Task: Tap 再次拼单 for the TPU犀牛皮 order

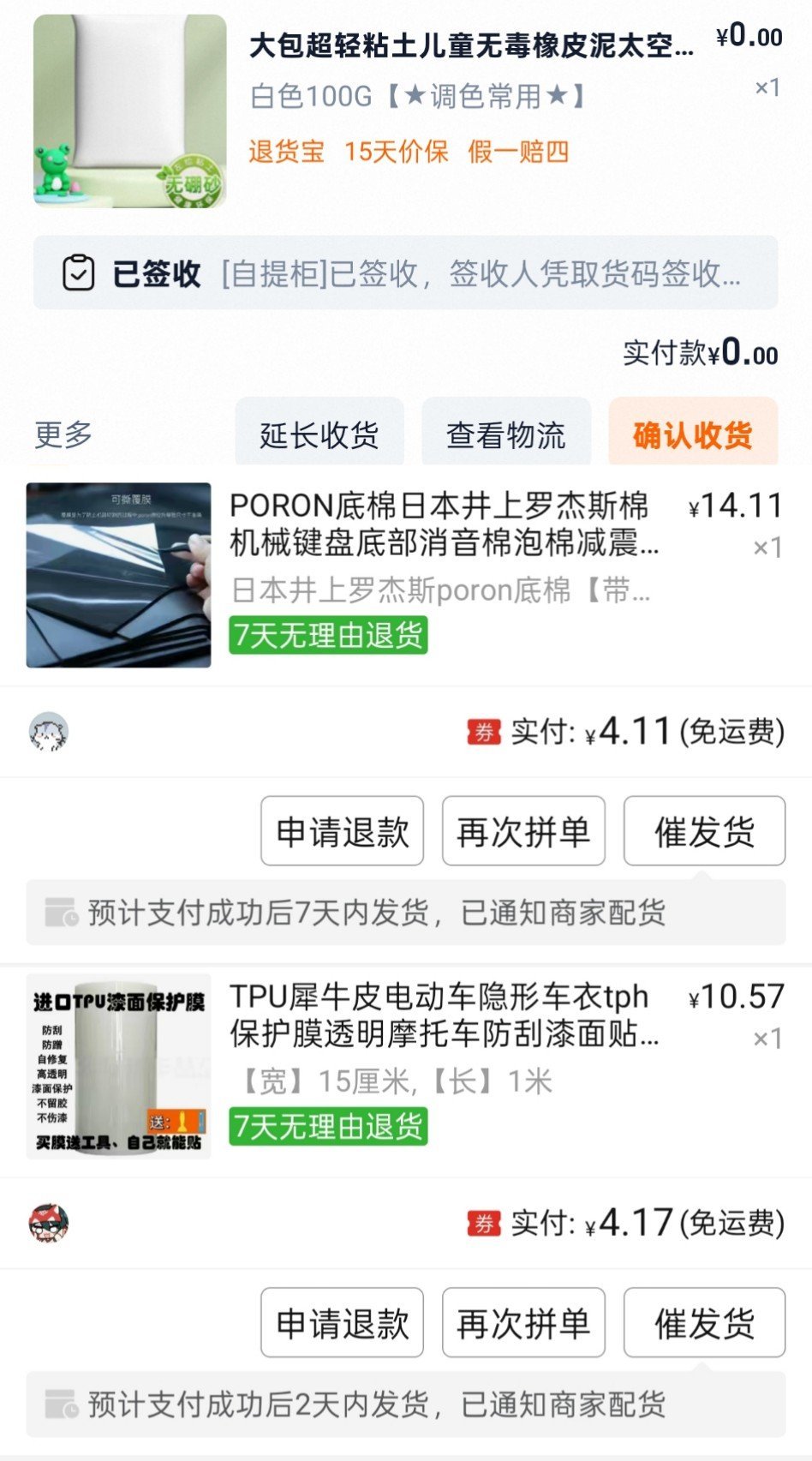Action: pos(523,1322)
